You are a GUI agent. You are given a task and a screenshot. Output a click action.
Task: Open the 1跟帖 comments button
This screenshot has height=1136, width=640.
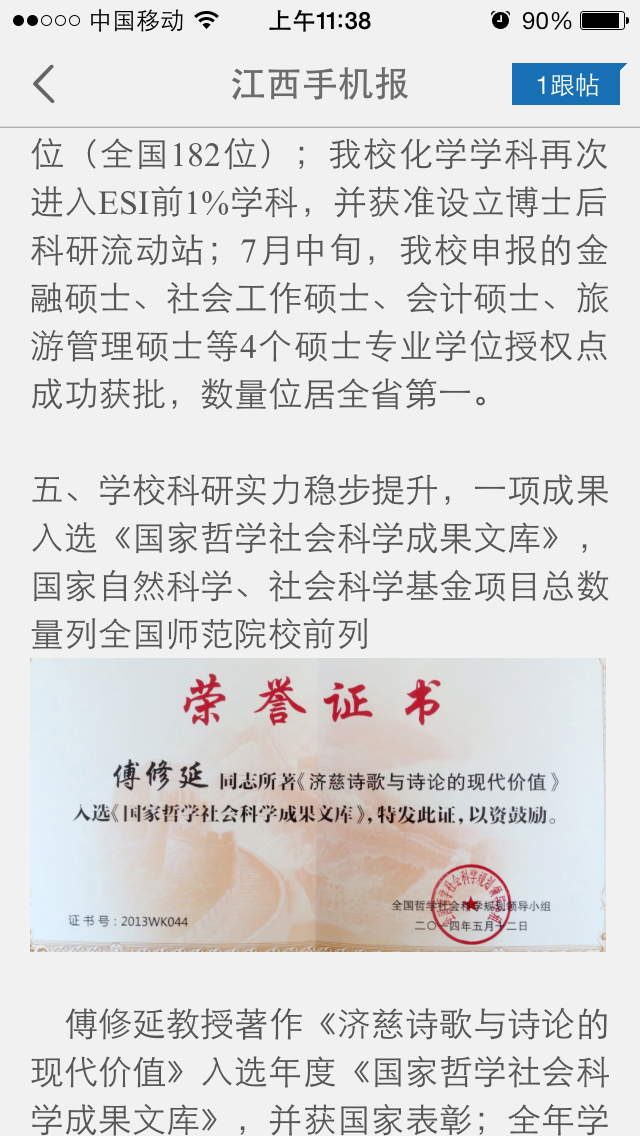(x=566, y=85)
